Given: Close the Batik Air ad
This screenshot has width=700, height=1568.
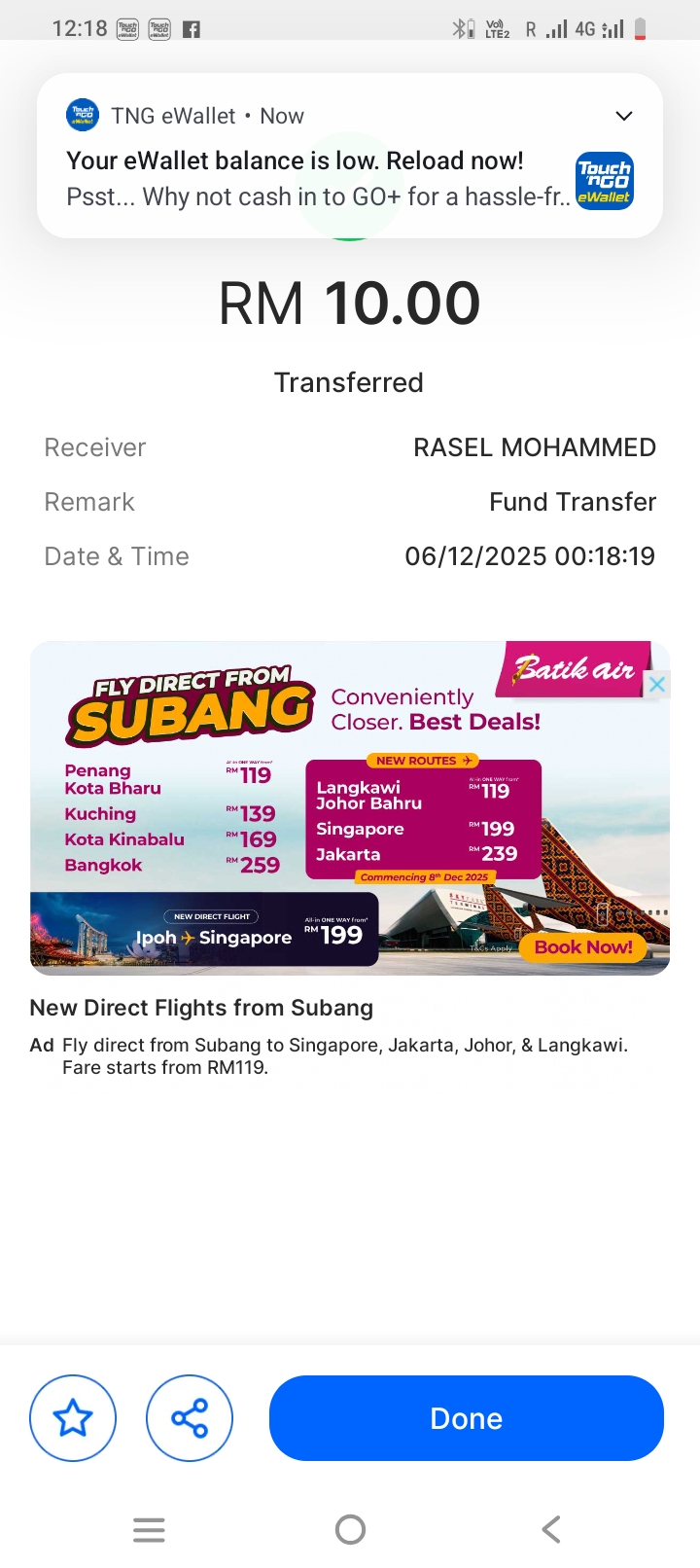Looking at the screenshot, I should [x=657, y=684].
